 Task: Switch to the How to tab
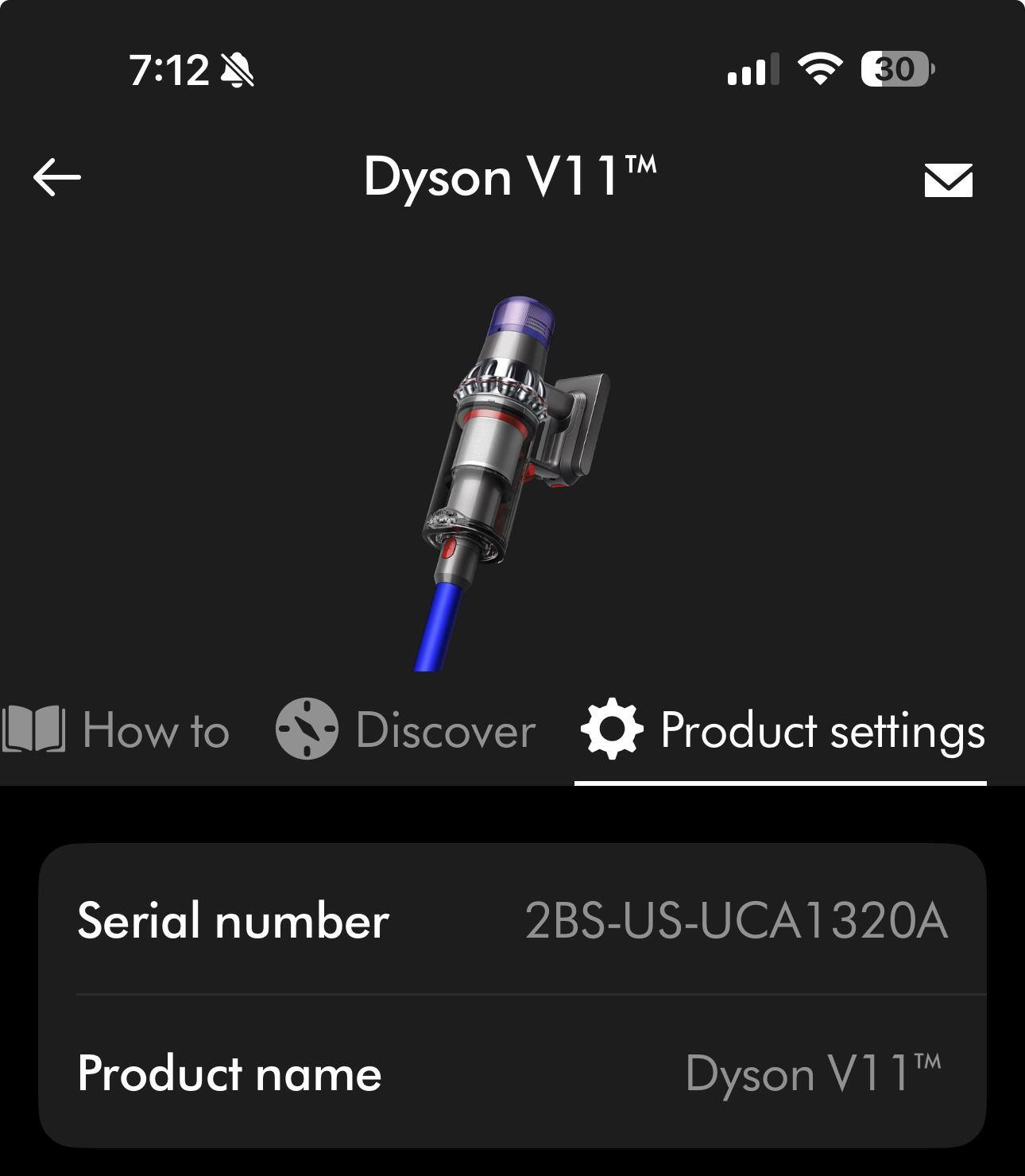click(x=116, y=729)
